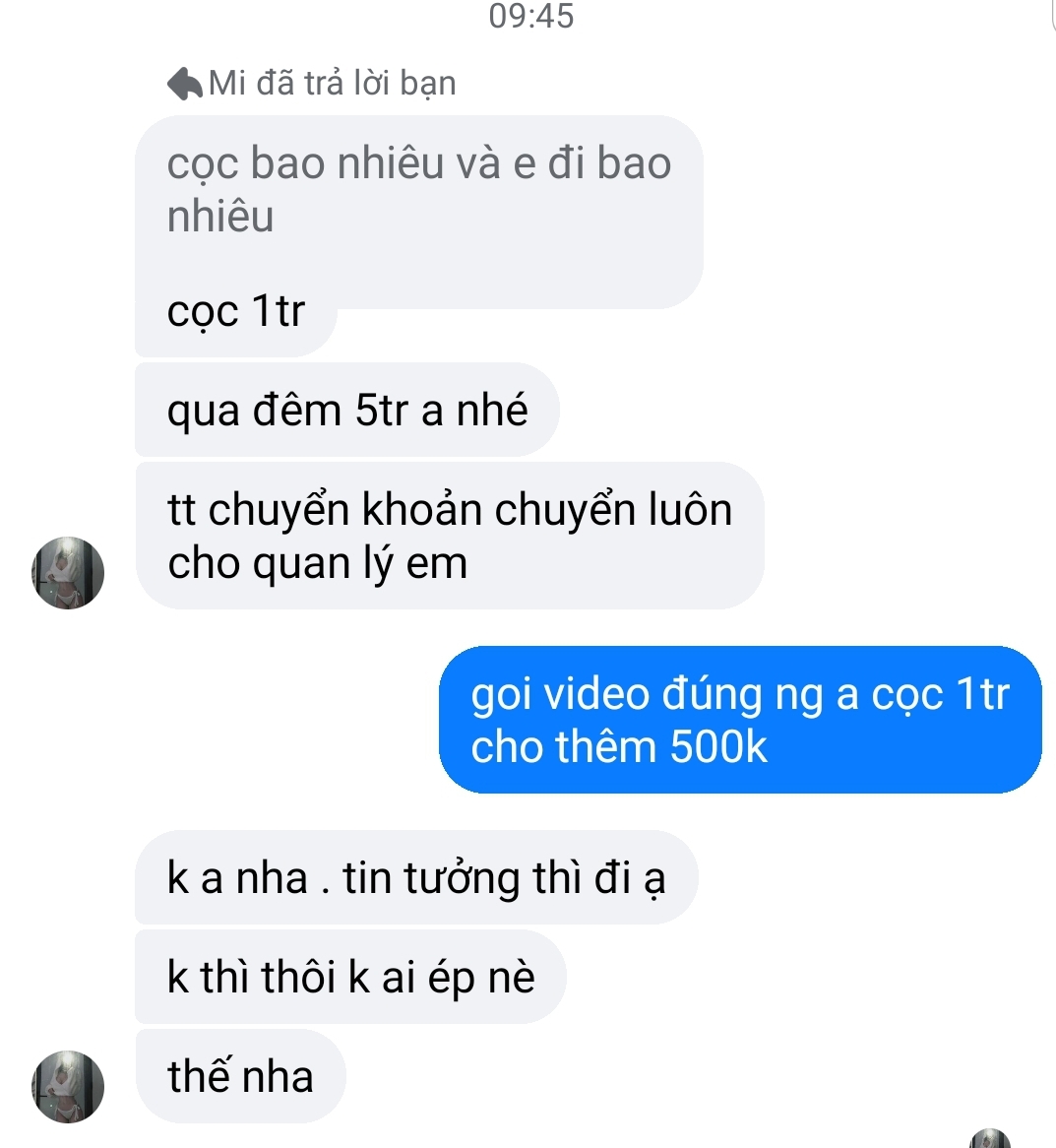Image resolution: width=1056 pixels, height=1148 pixels.
Task: Click the bottom avatar beside 'thế nha'
Action: [x=67, y=1084]
